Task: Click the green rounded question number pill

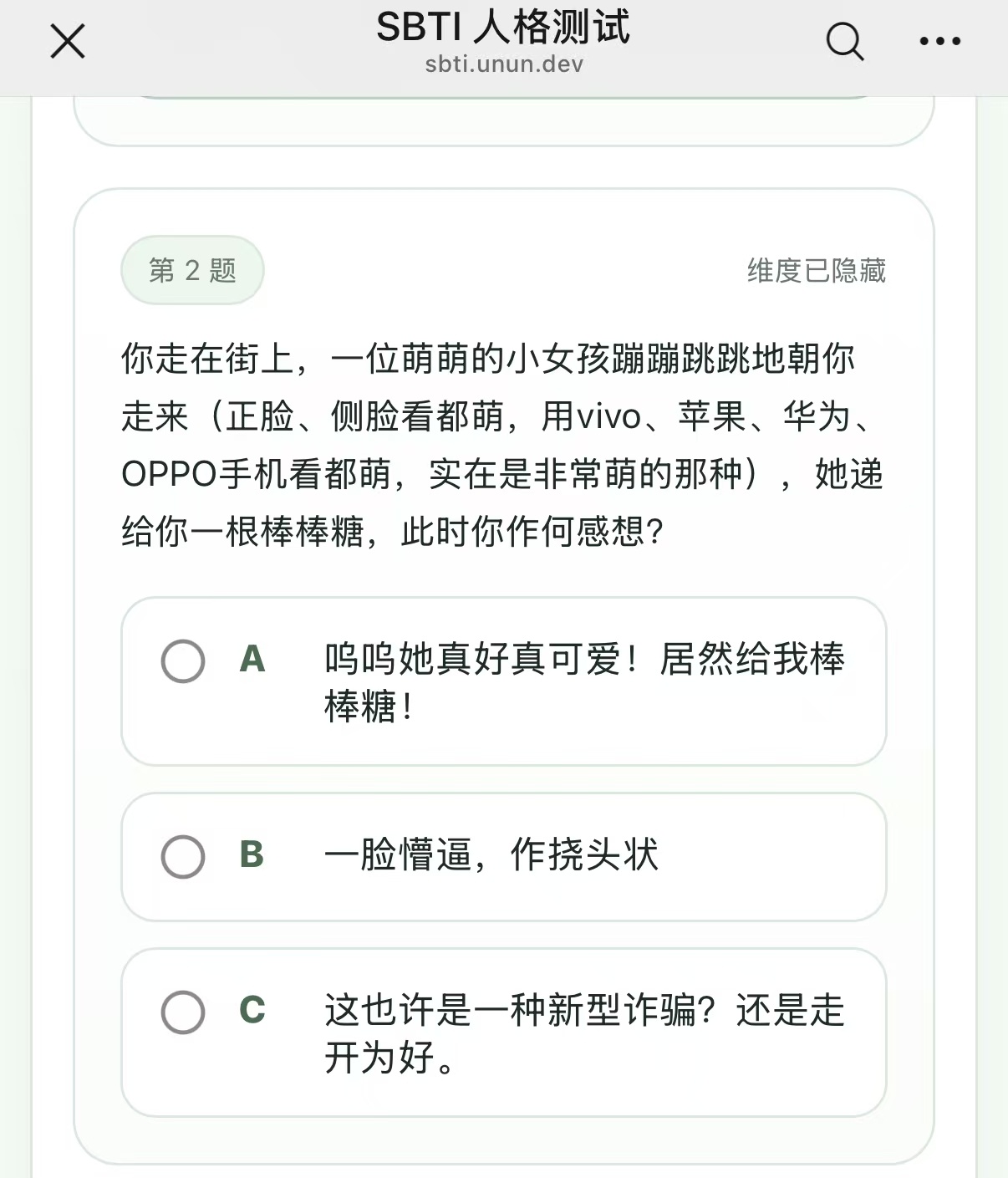Action: [x=191, y=269]
